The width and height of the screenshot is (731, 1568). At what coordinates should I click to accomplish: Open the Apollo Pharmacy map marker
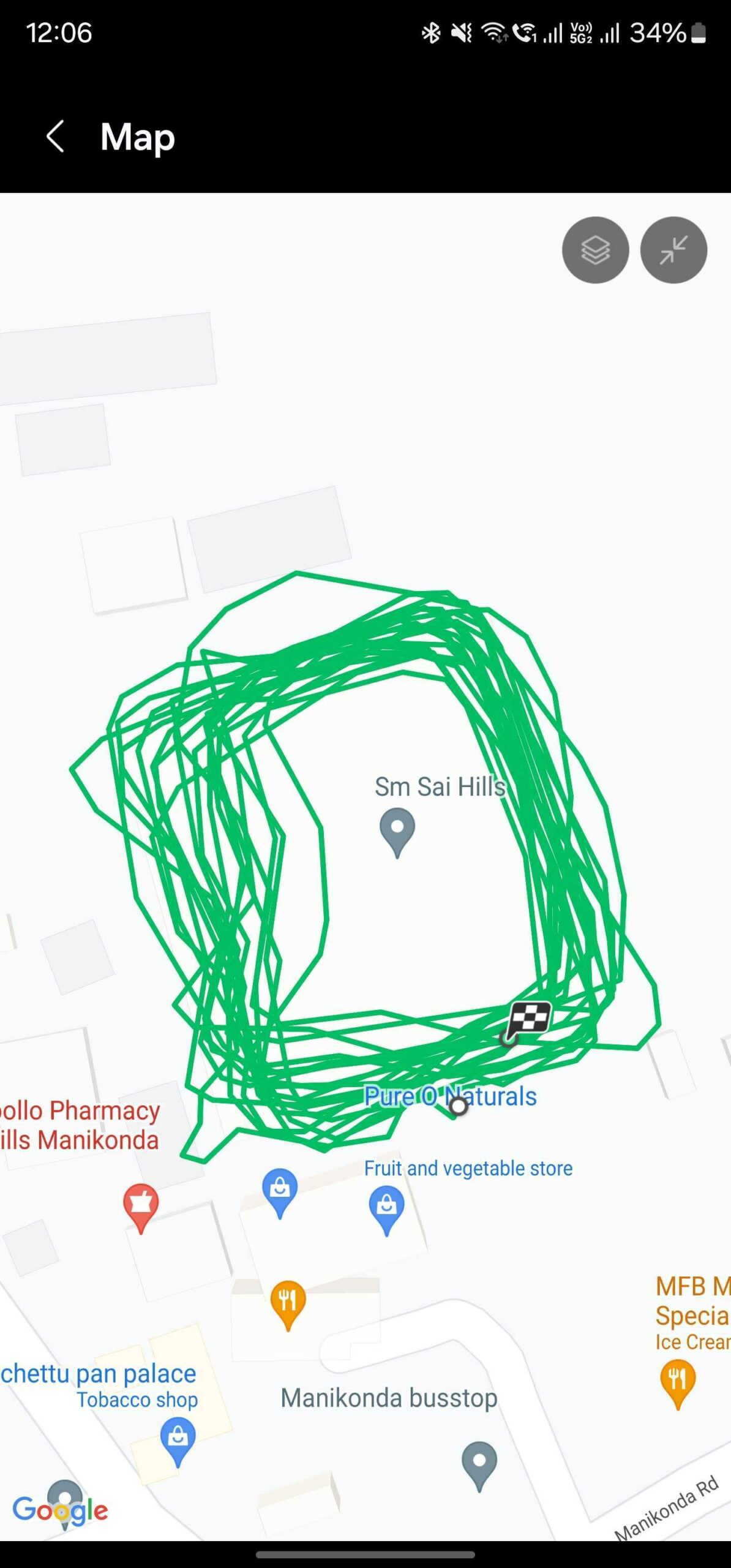pos(141,1204)
